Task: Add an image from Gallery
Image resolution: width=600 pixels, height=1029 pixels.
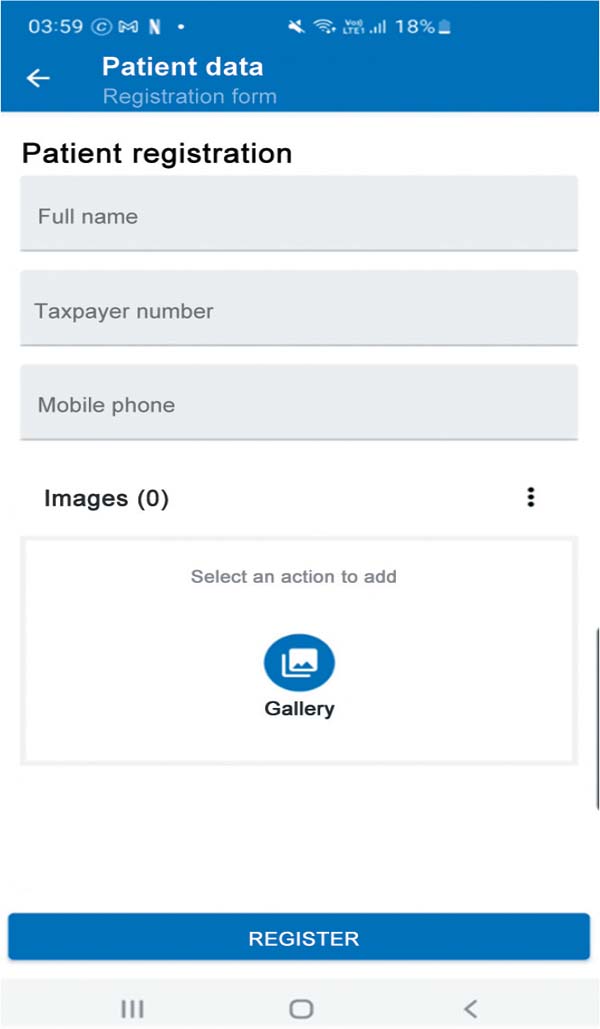Action: [299, 663]
